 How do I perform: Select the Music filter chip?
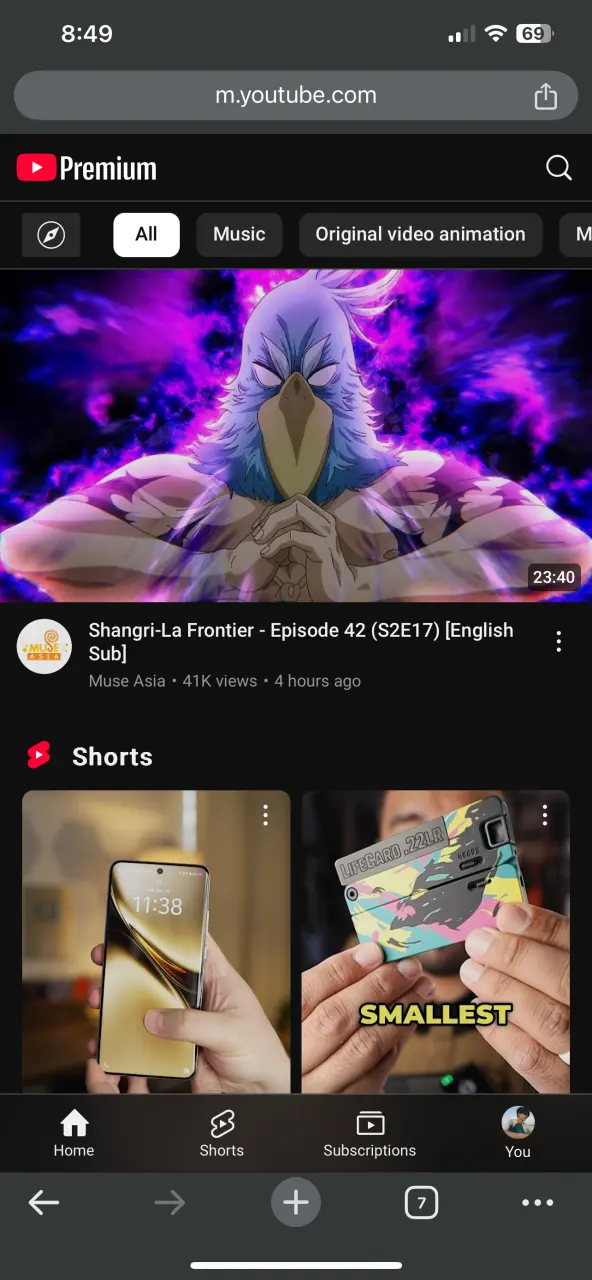click(x=239, y=235)
